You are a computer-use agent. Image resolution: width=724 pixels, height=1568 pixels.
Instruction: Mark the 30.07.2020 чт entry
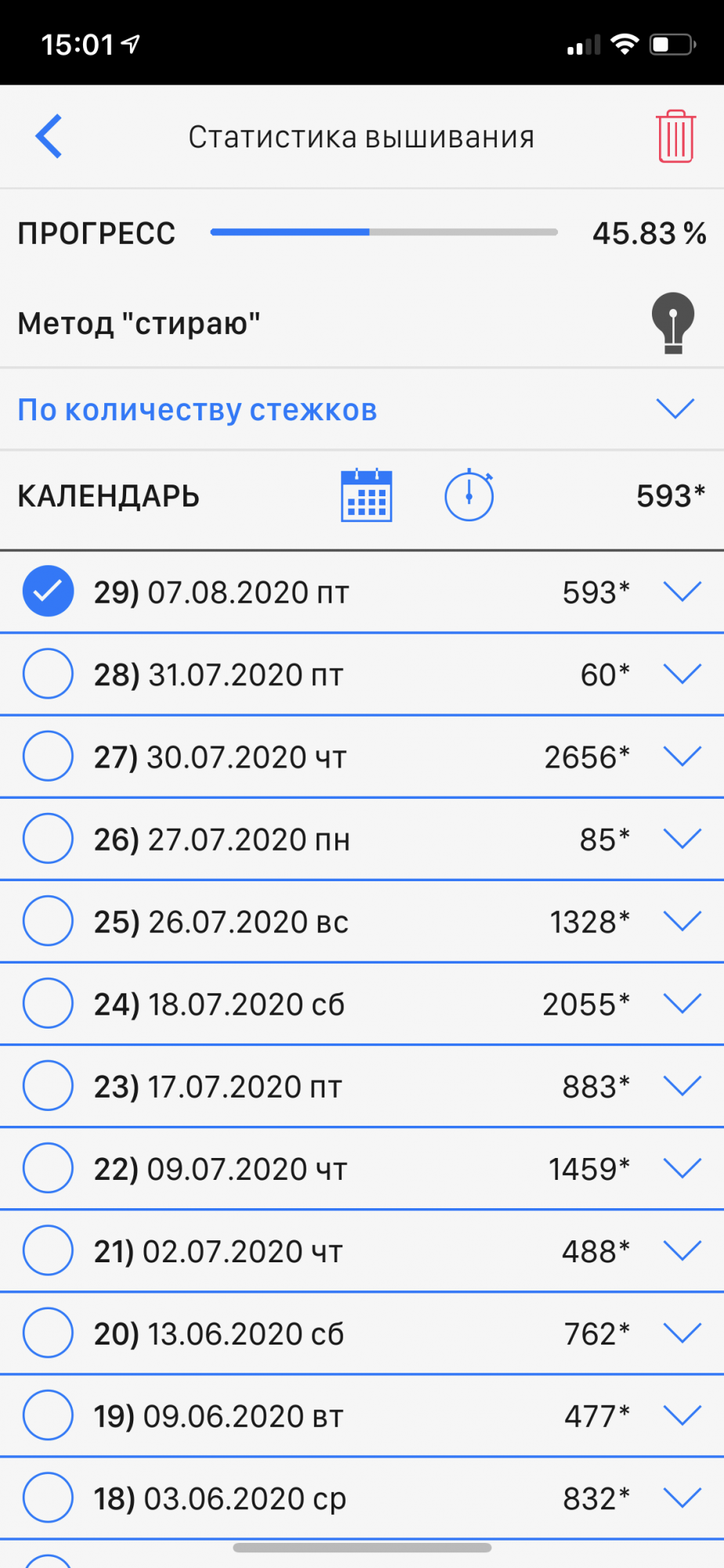coord(49,756)
